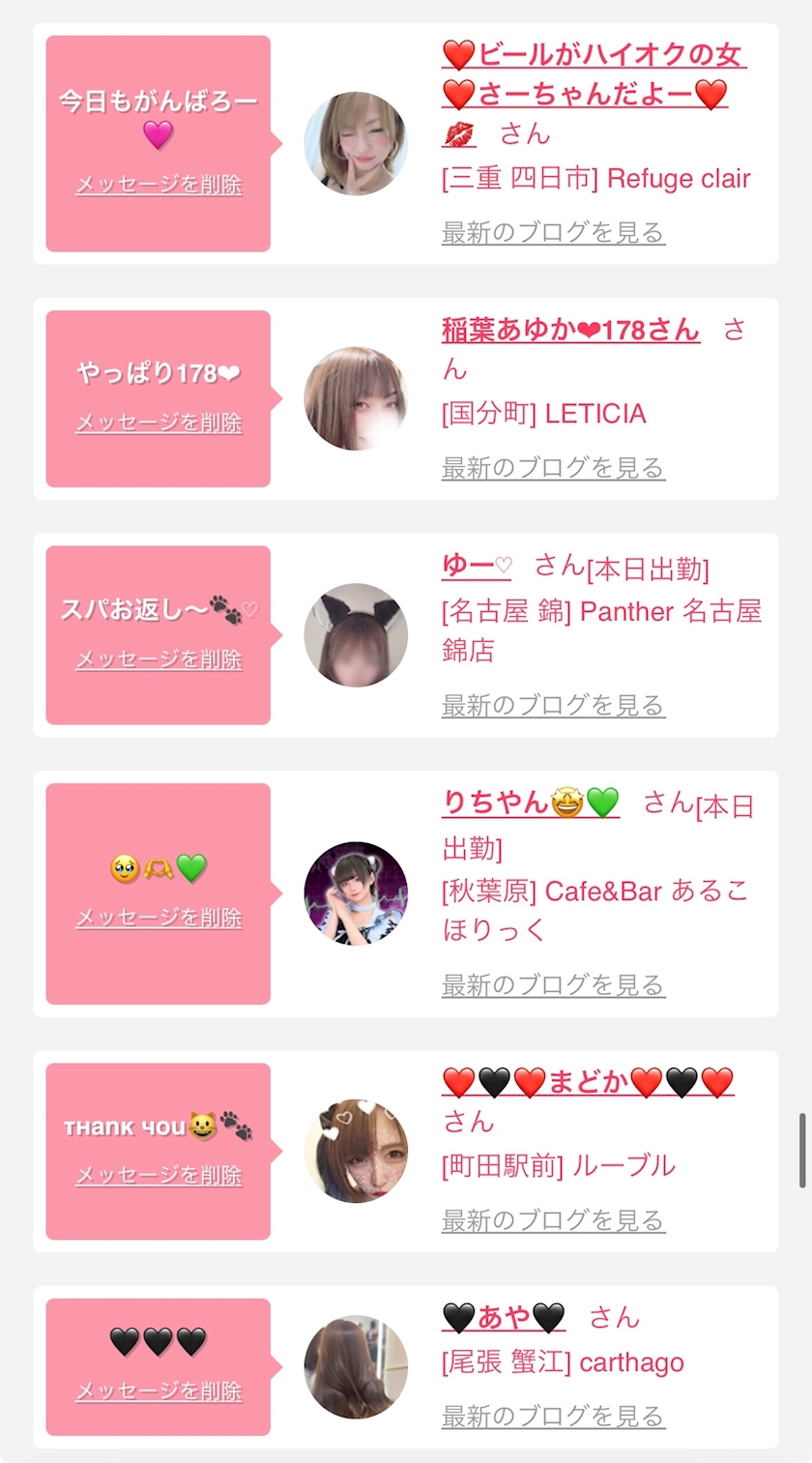View latest blog of LETICIA member
The height and width of the screenshot is (1463, 812).
tap(553, 468)
